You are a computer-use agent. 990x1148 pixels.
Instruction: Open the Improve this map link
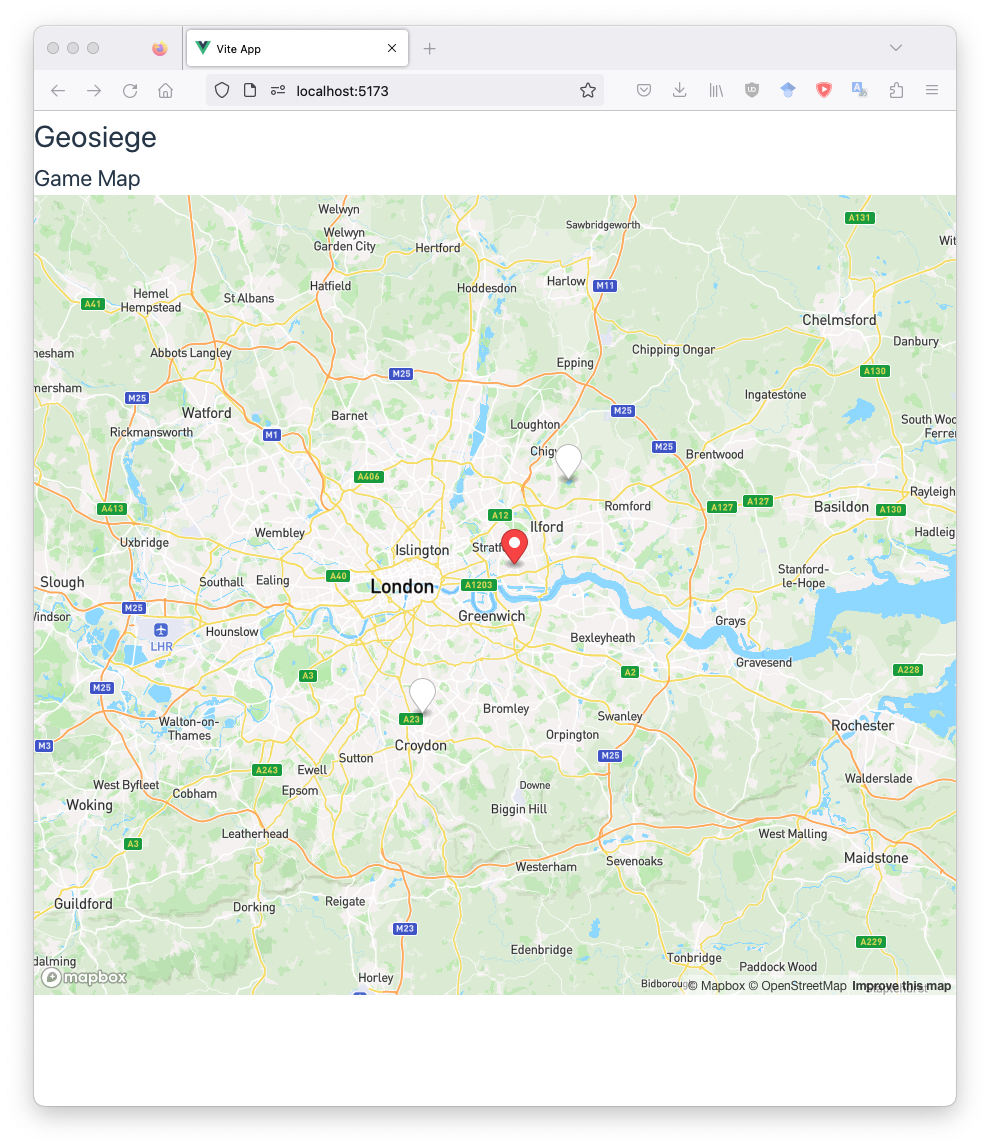[x=901, y=986]
